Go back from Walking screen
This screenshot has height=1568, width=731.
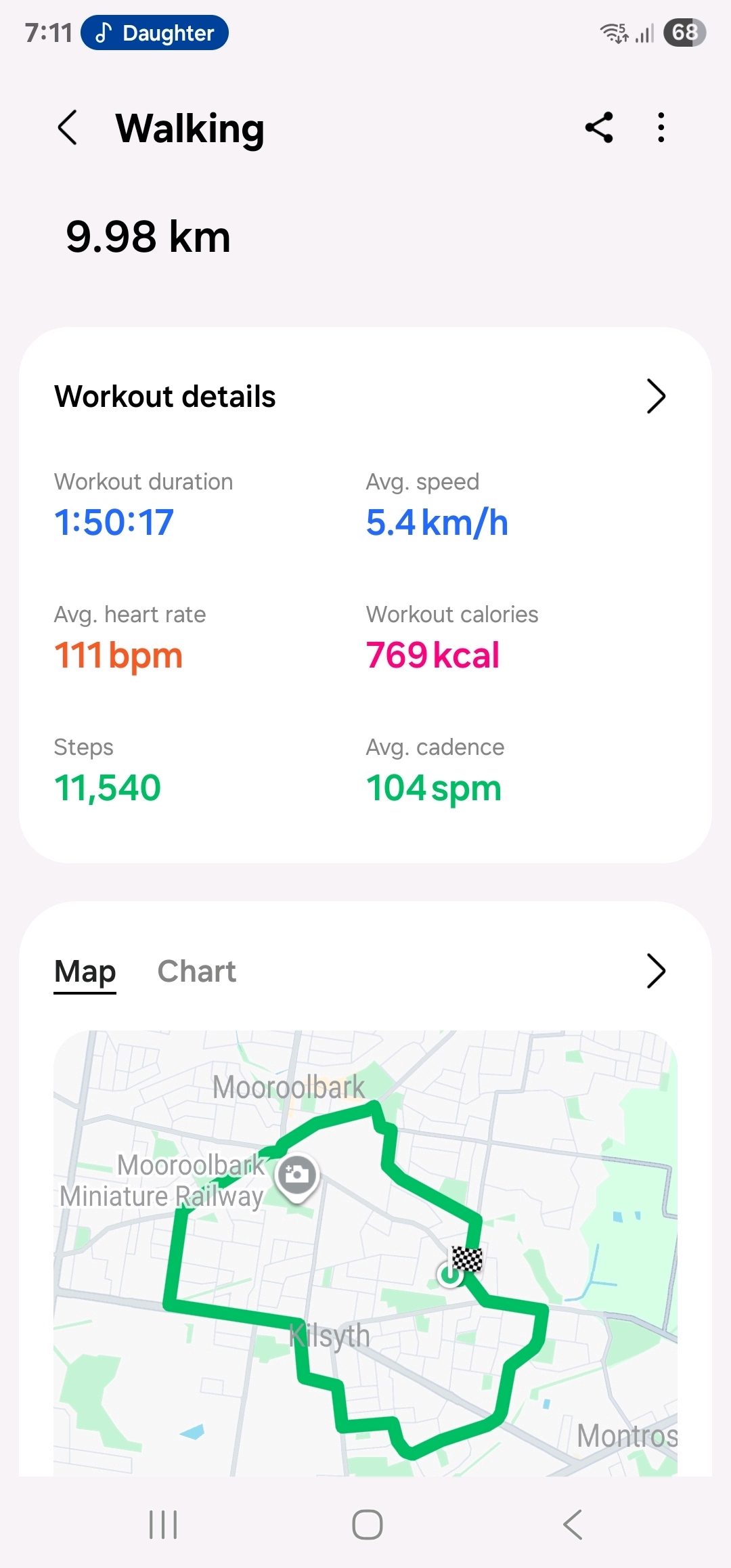click(68, 127)
